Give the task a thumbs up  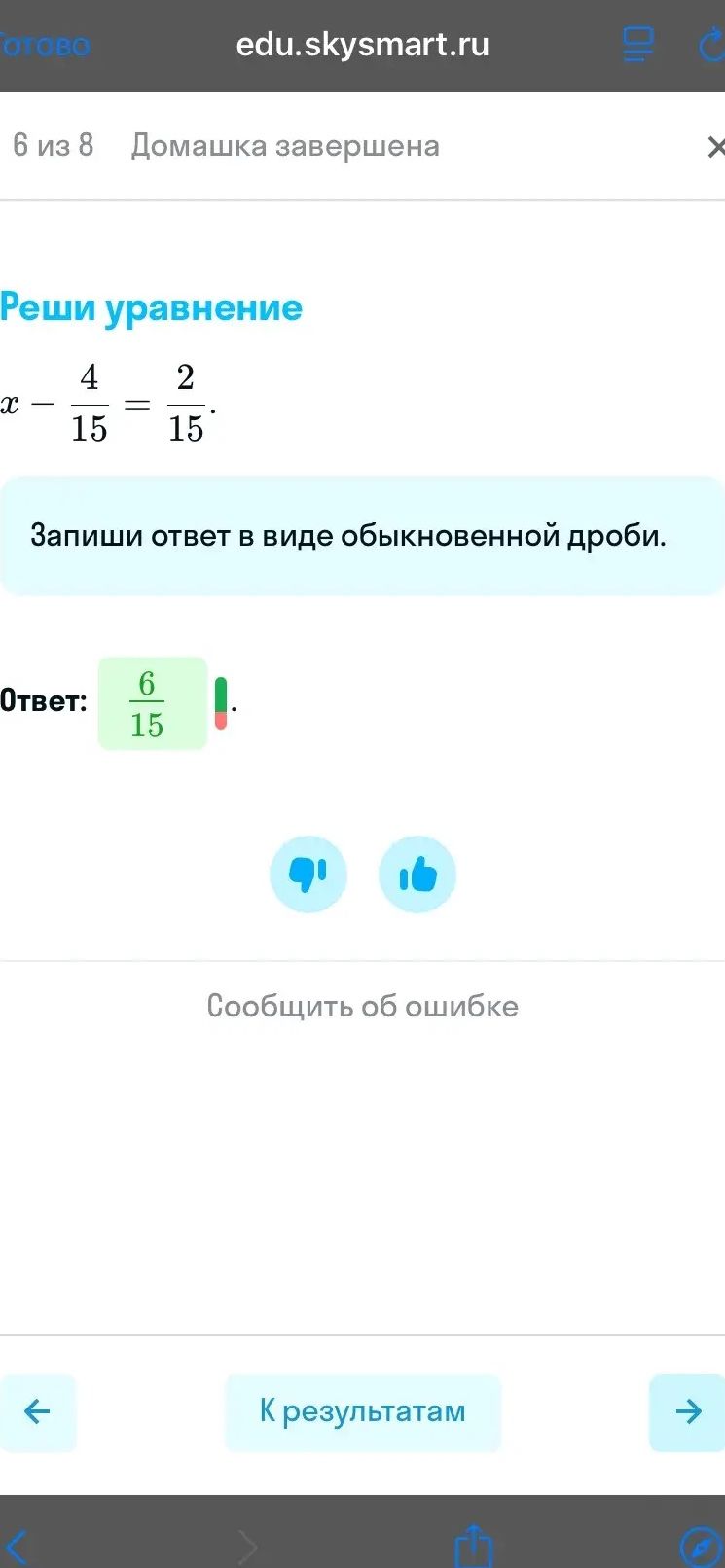tap(417, 874)
